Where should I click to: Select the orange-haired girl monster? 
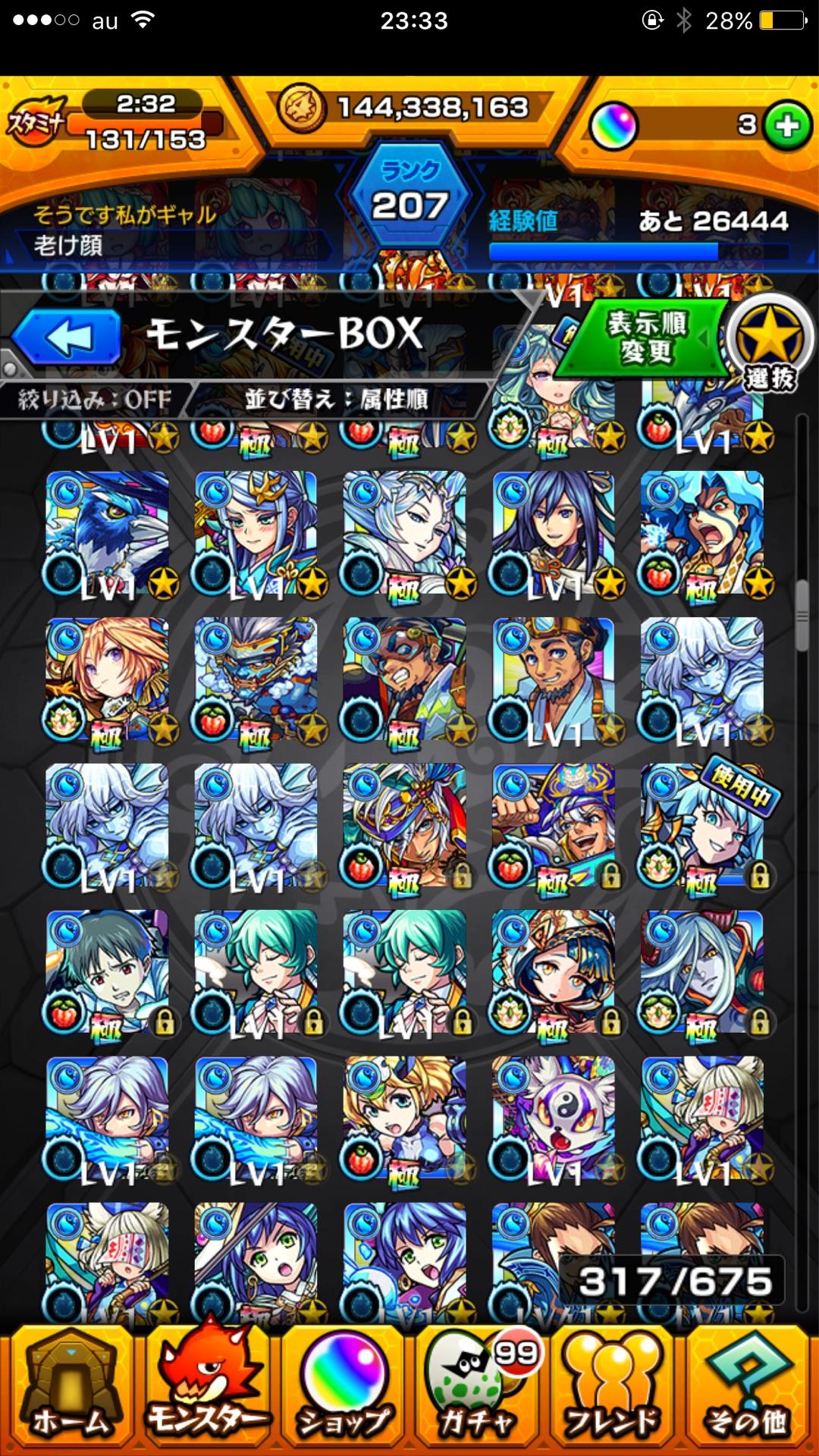(x=108, y=679)
